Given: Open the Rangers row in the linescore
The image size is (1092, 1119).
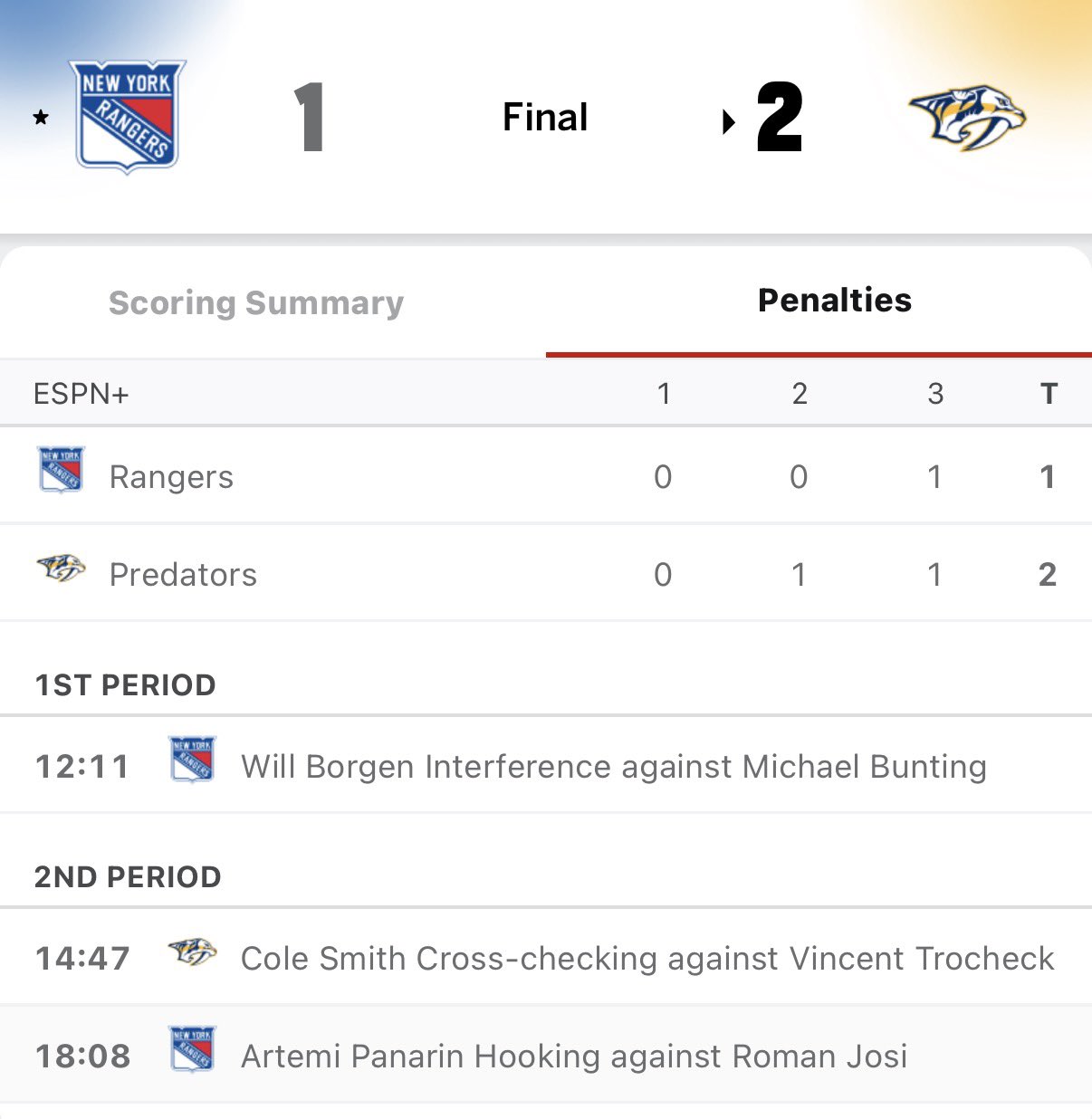Looking at the screenshot, I should point(171,477).
